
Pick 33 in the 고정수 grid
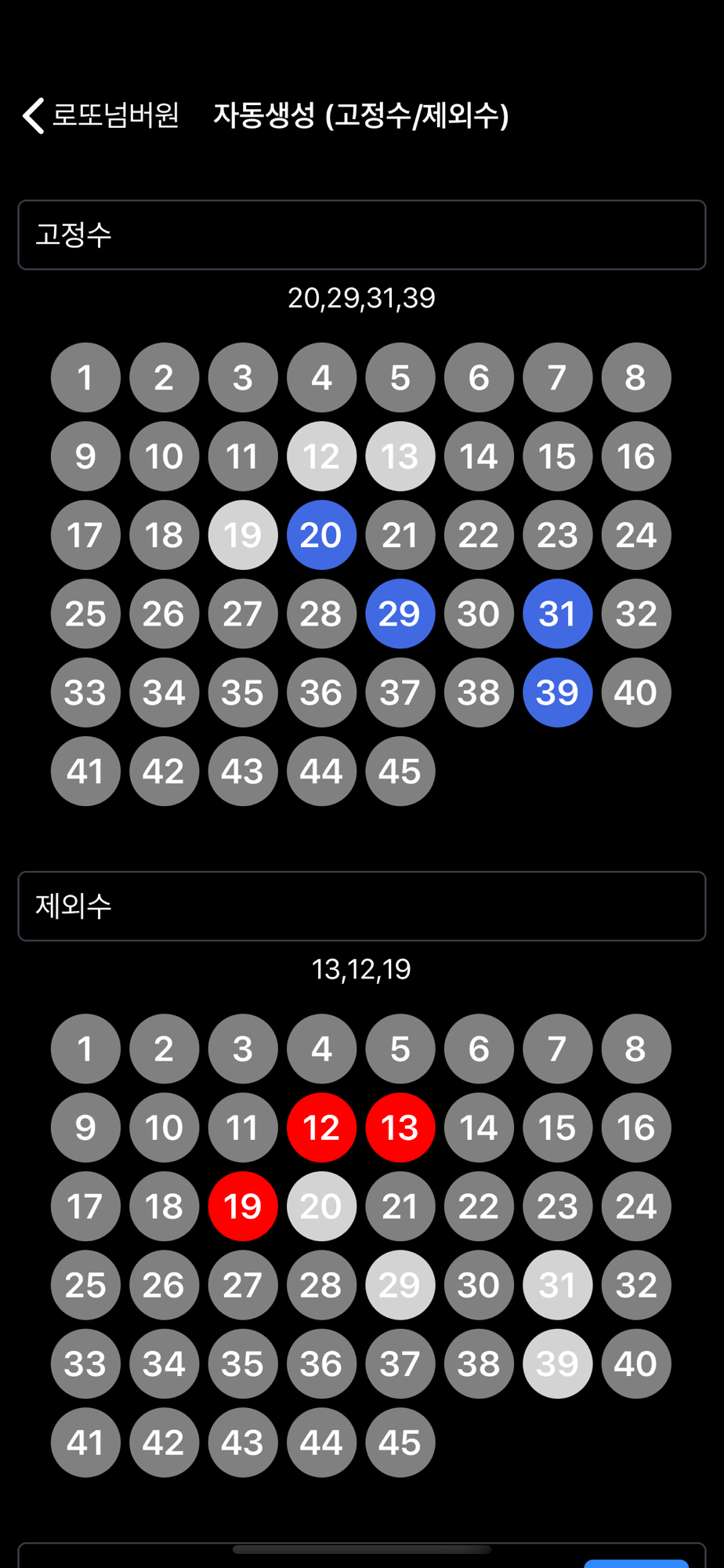tap(85, 692)
